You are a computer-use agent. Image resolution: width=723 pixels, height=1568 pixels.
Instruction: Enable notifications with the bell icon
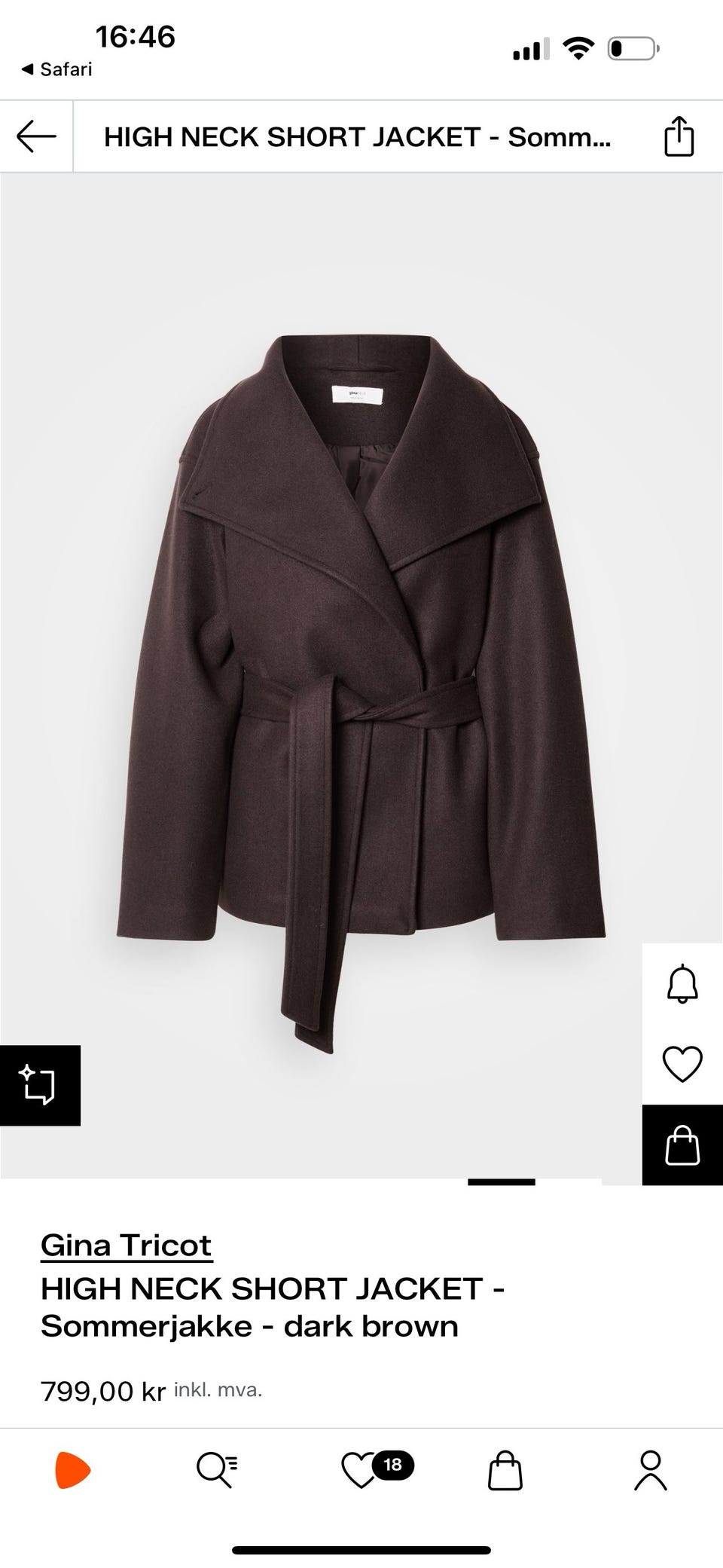[682, 983]
